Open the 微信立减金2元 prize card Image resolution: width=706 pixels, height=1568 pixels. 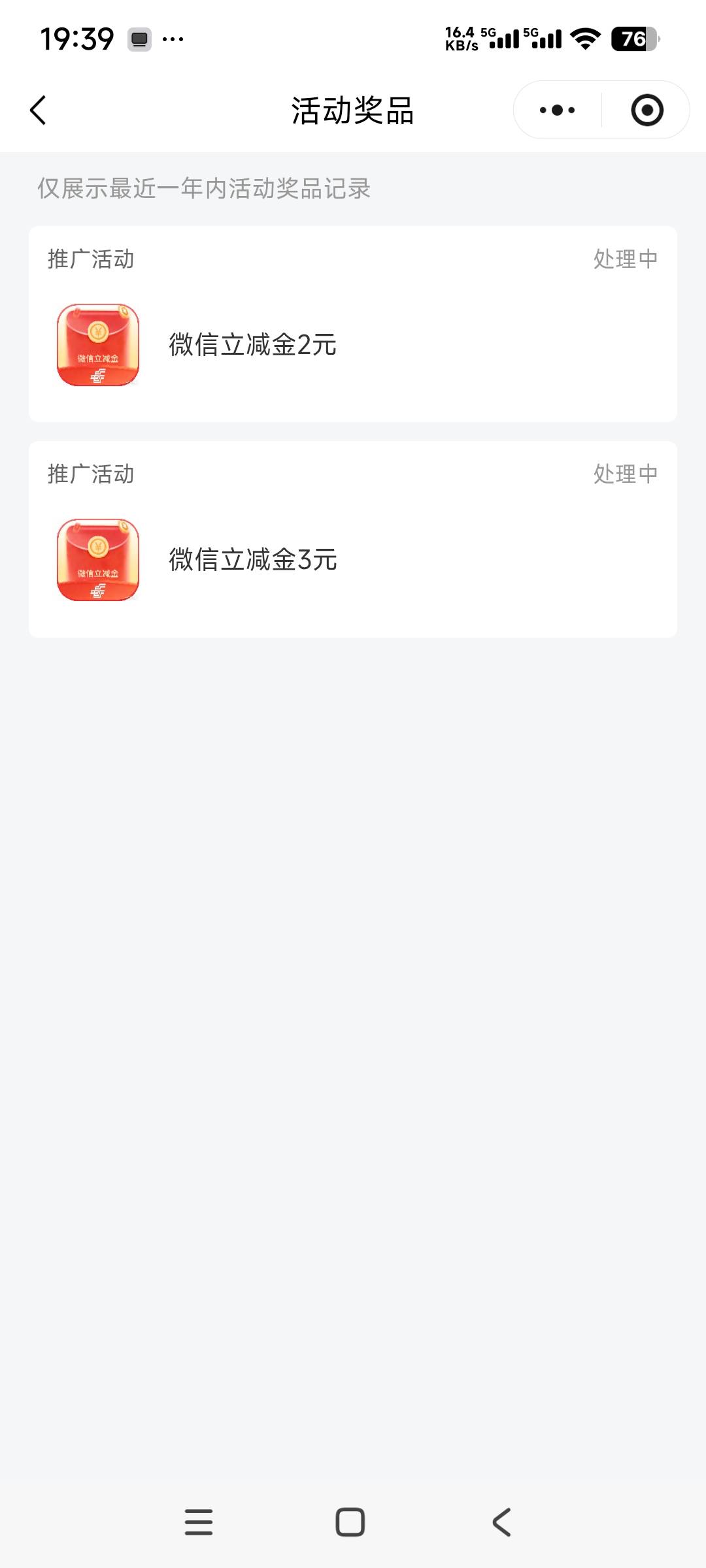pos(353,324)
